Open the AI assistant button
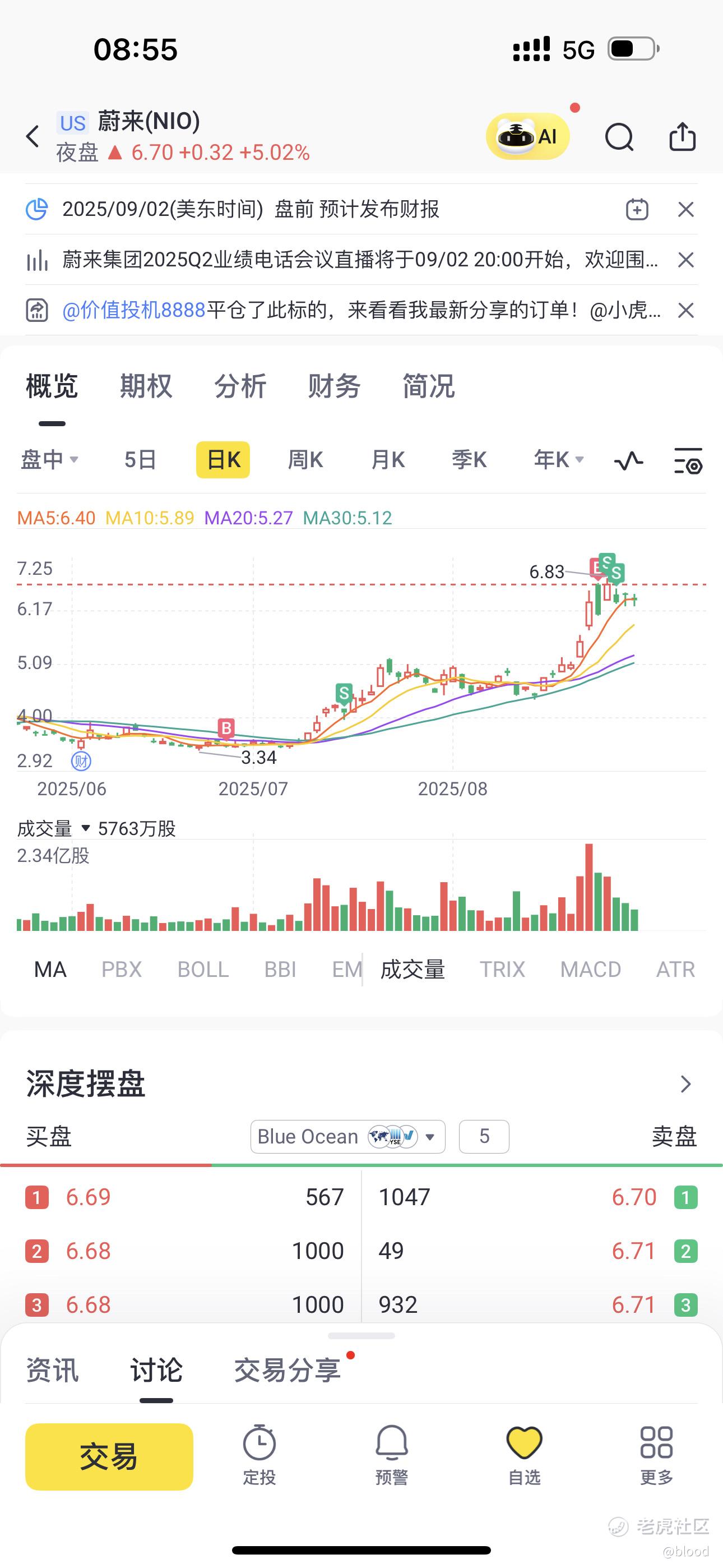Screen dimensions: 723x1568 pos(527,136)
